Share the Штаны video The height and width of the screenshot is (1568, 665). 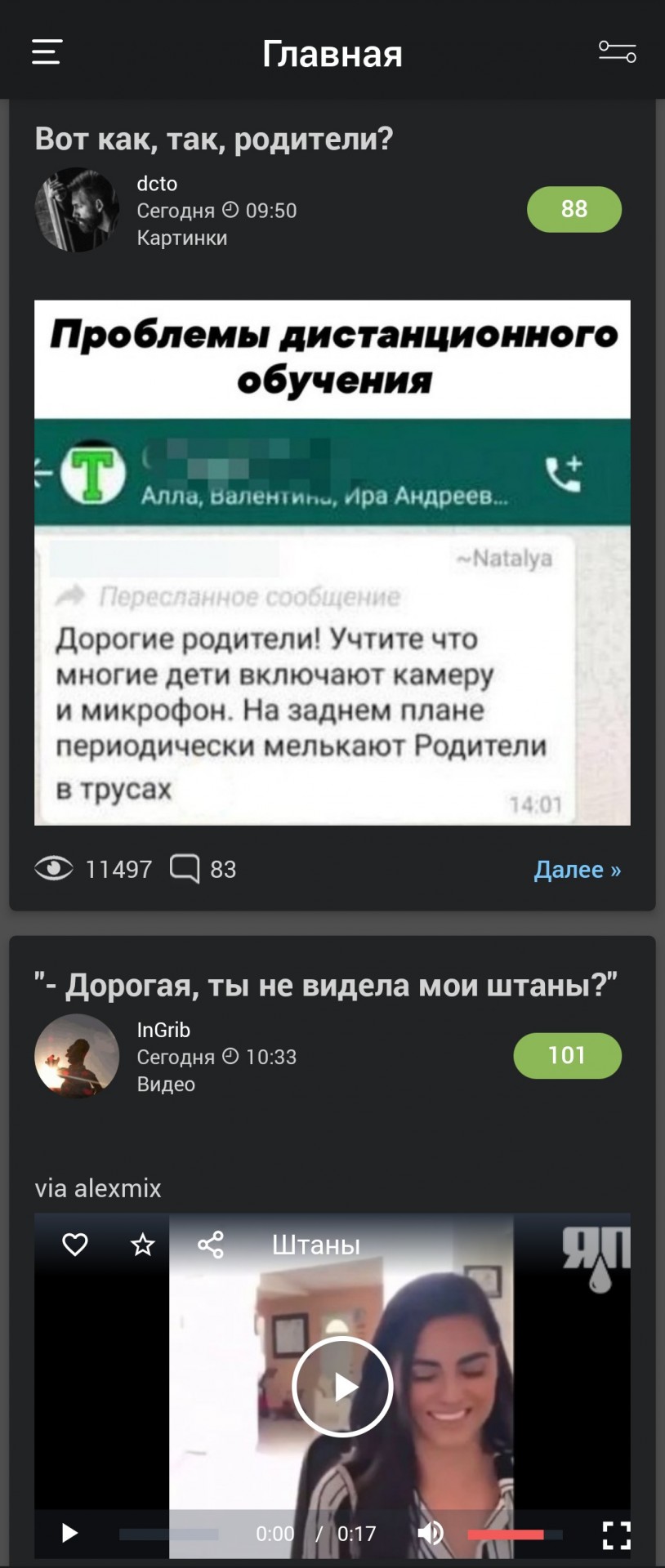point(211,1245)
